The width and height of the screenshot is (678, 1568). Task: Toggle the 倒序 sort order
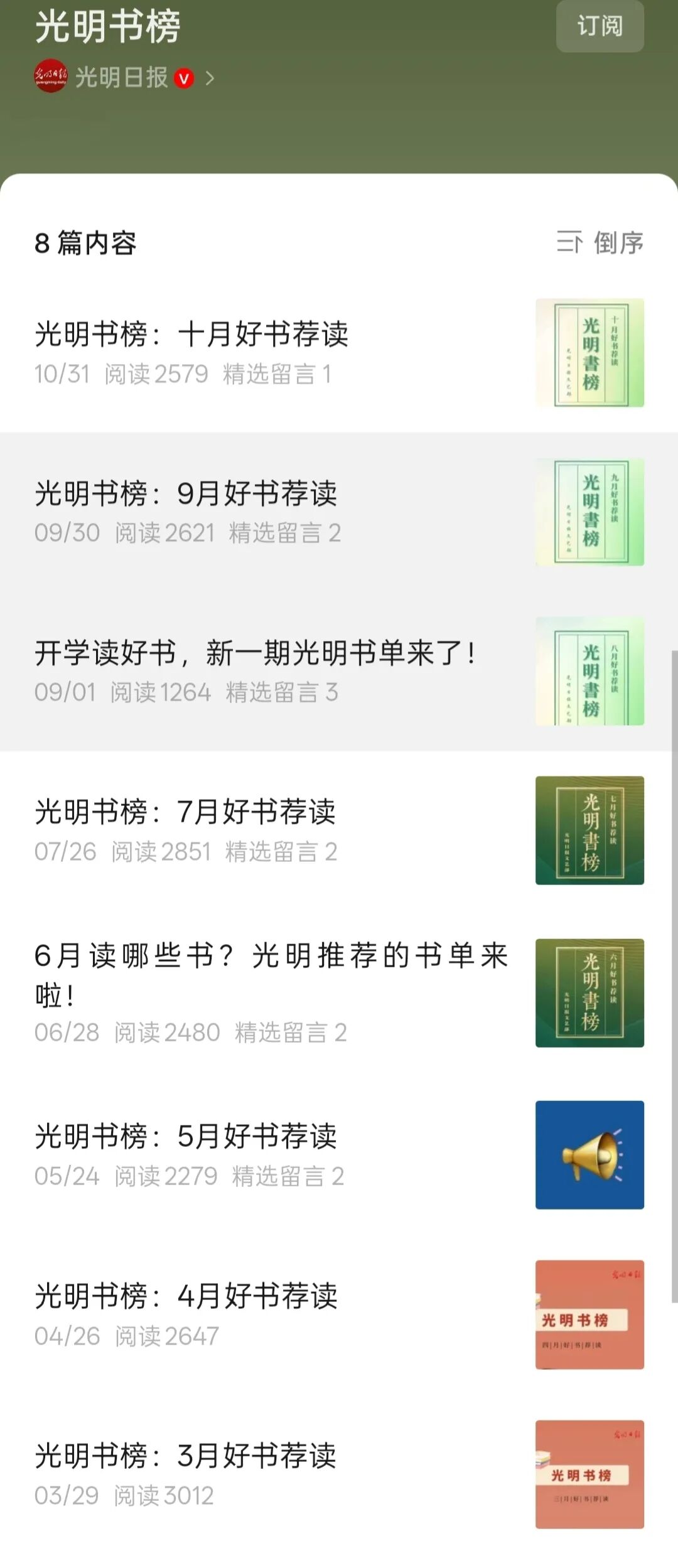pos(600,243)
